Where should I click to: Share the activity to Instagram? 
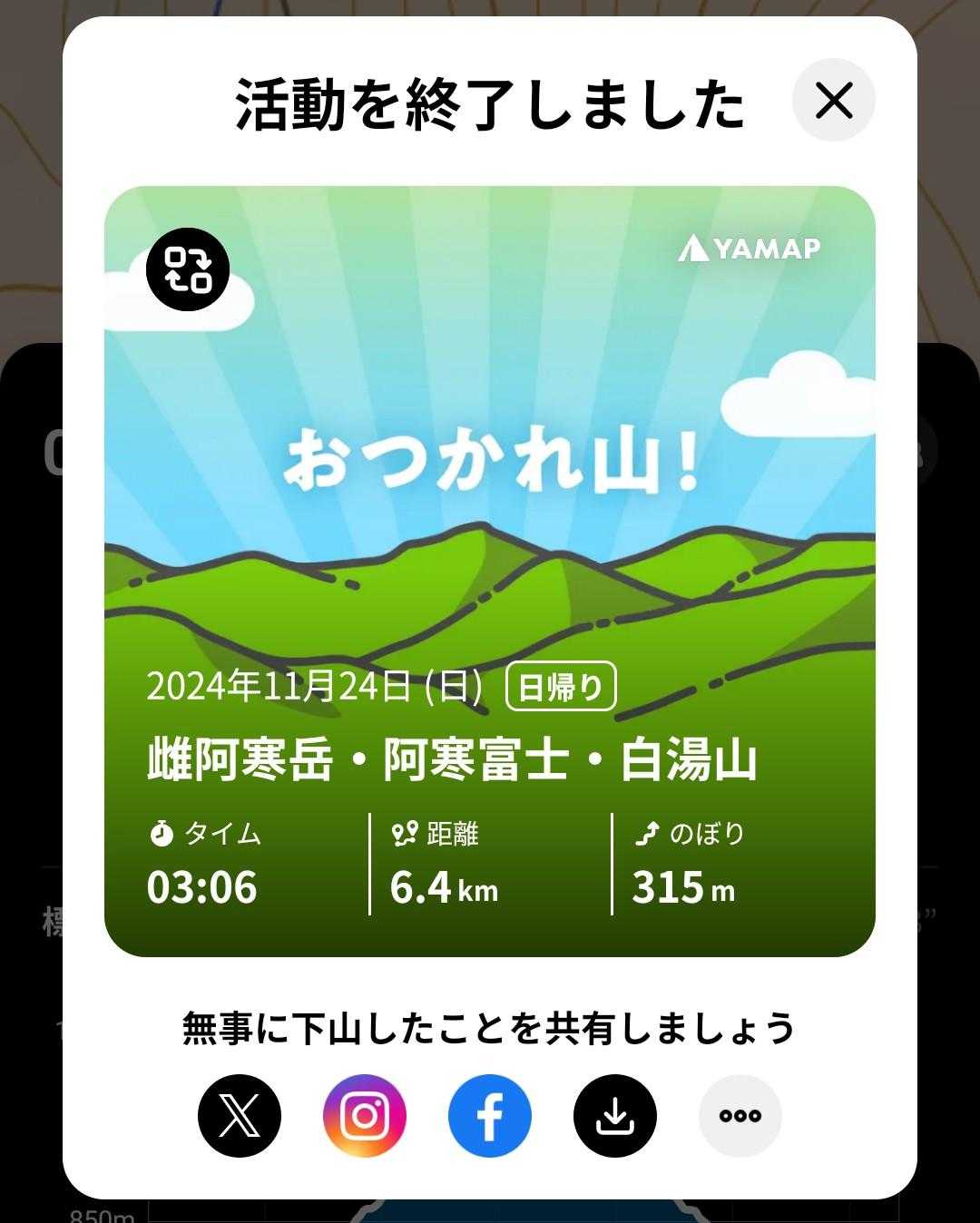tap(365, 1115)
